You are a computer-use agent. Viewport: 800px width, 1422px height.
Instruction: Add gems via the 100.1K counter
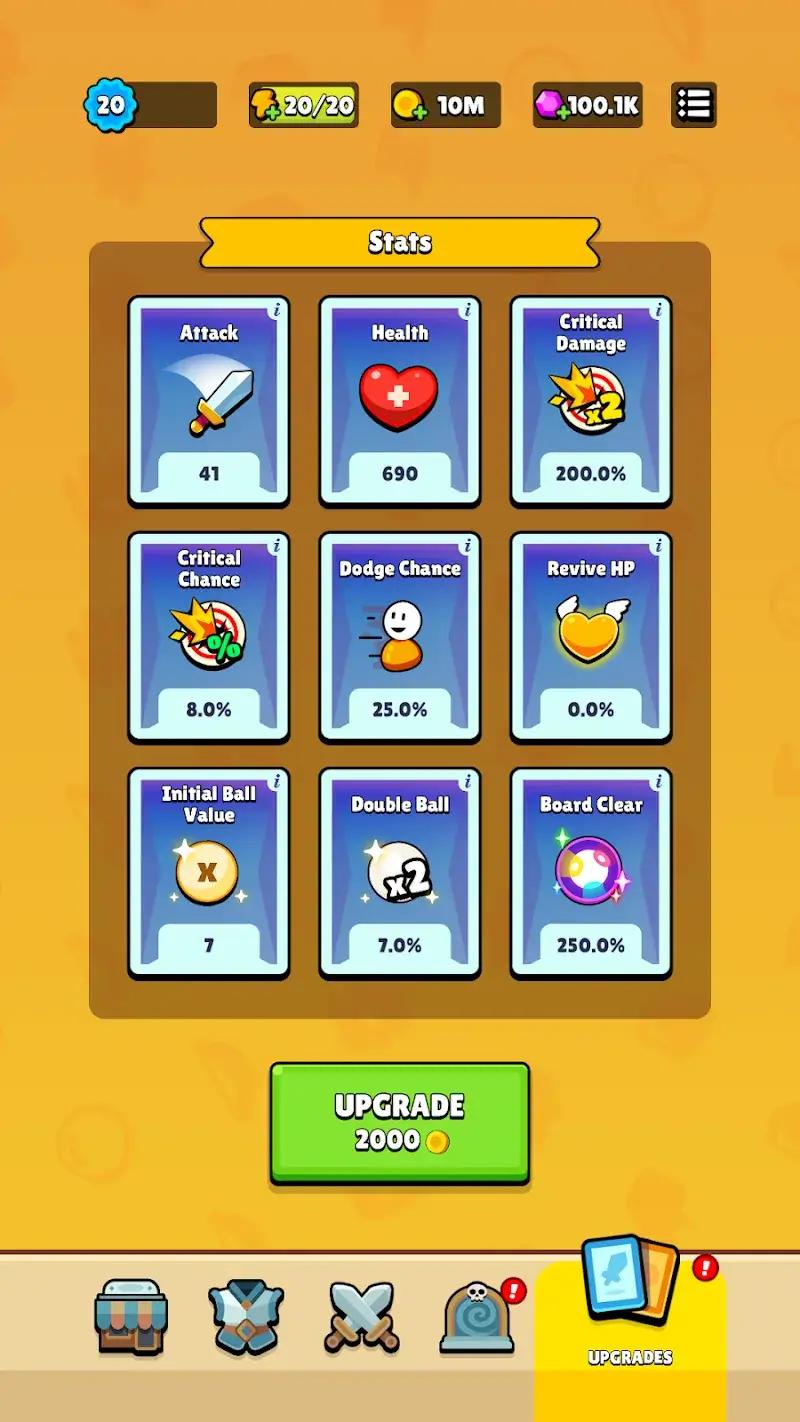pos(588,105)
